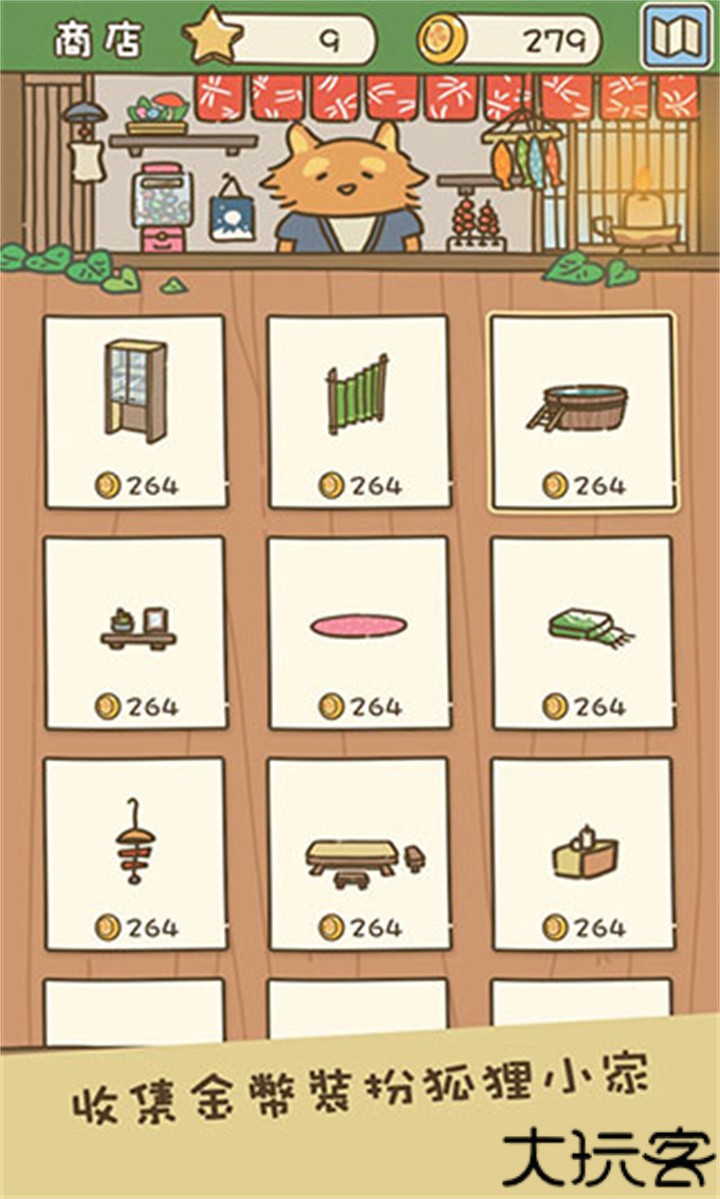Select the candle box item
This screenshot has height=1199, width=720.
[x=582, y=853]
